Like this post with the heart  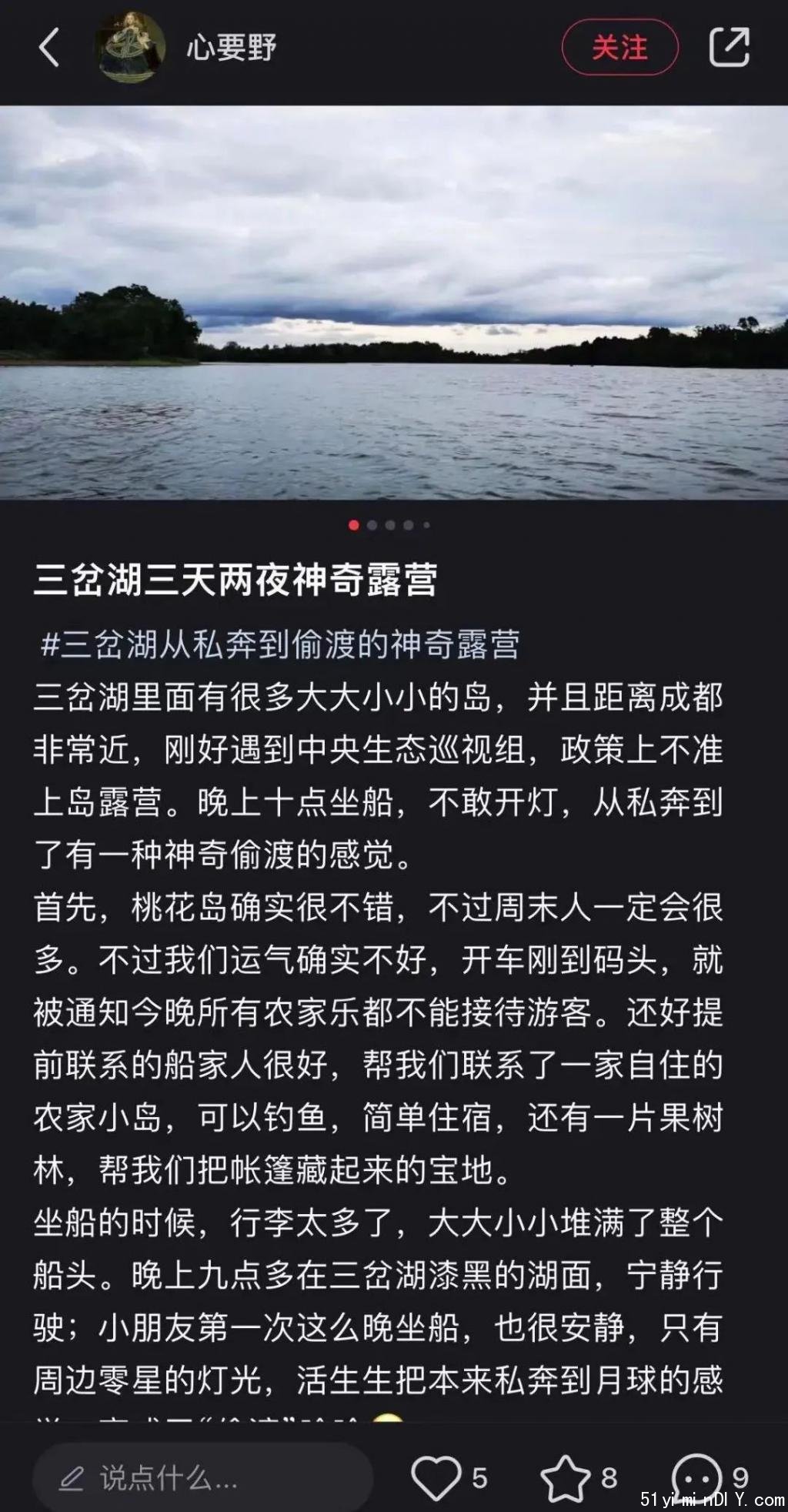436,1477
